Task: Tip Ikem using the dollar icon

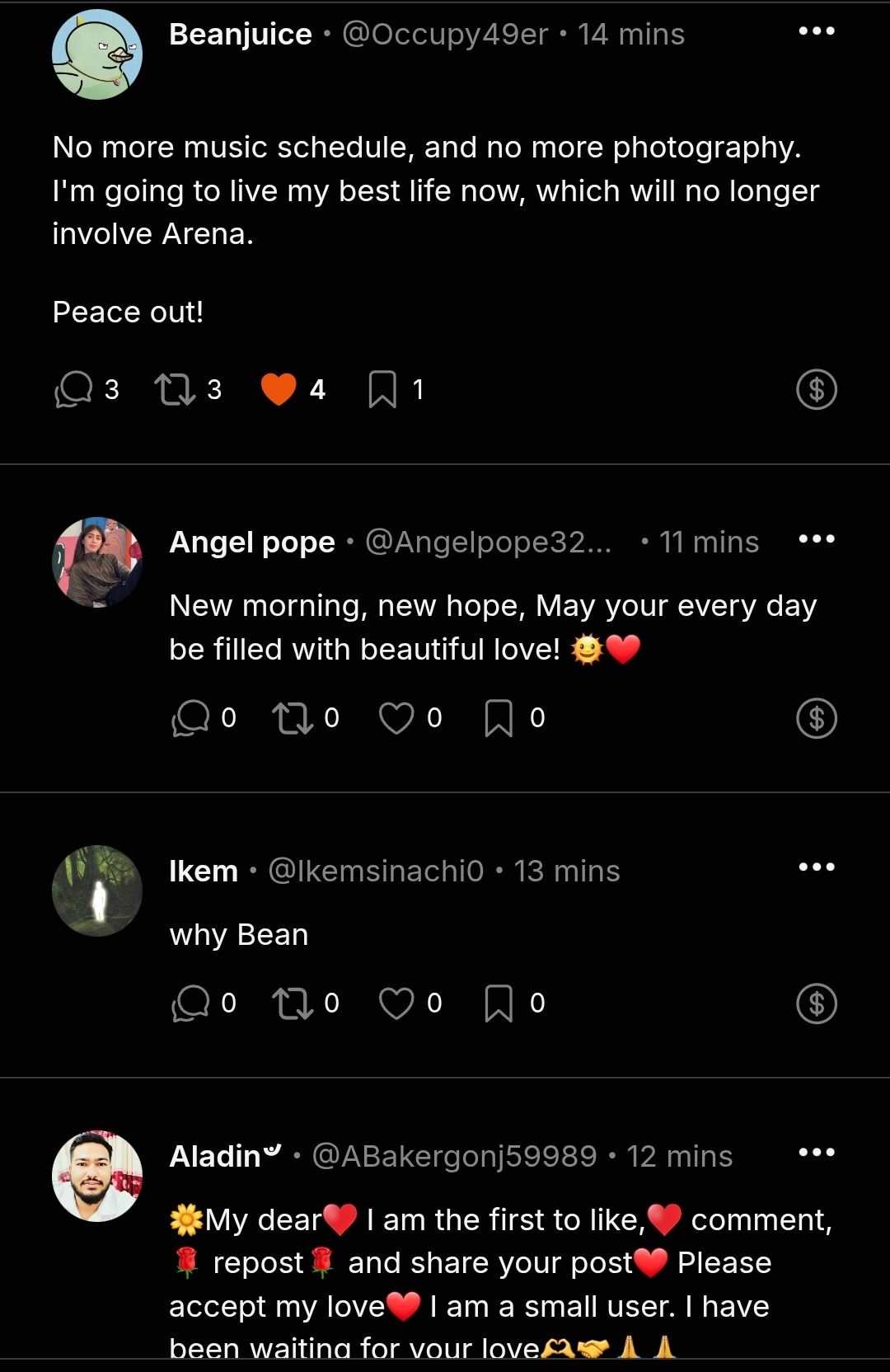Action: (817, 1003)
